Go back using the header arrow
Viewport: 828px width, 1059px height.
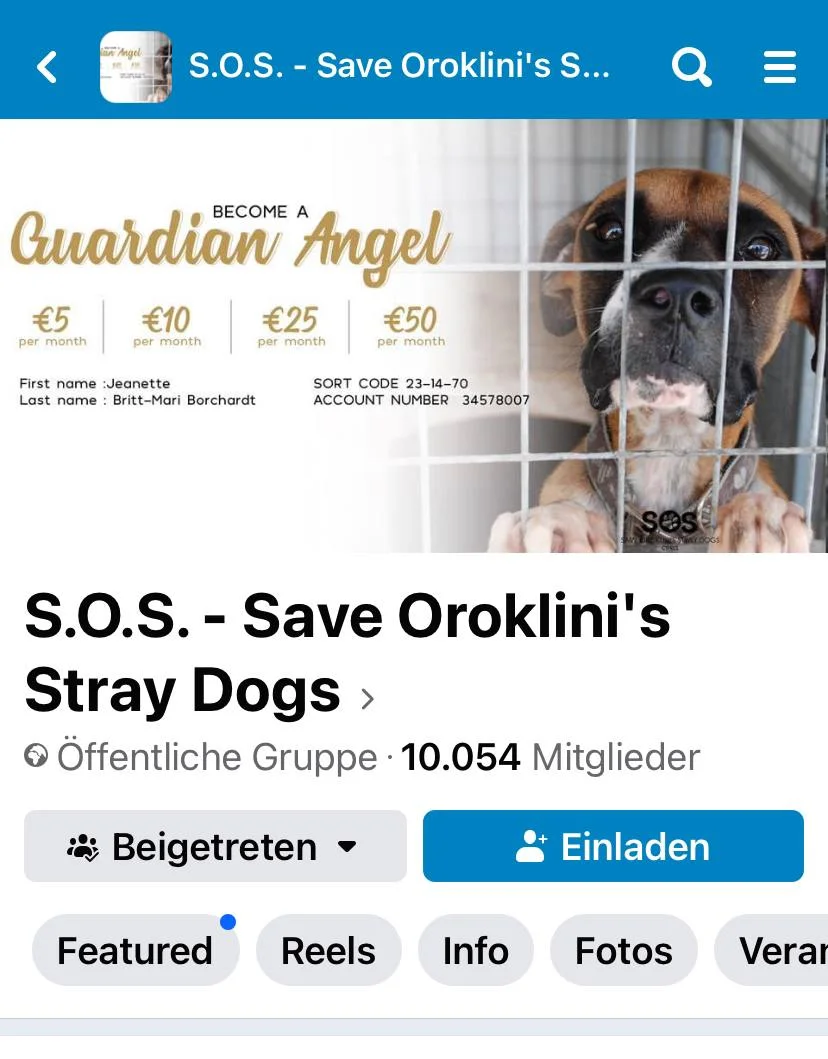click(x=47, y=67)
